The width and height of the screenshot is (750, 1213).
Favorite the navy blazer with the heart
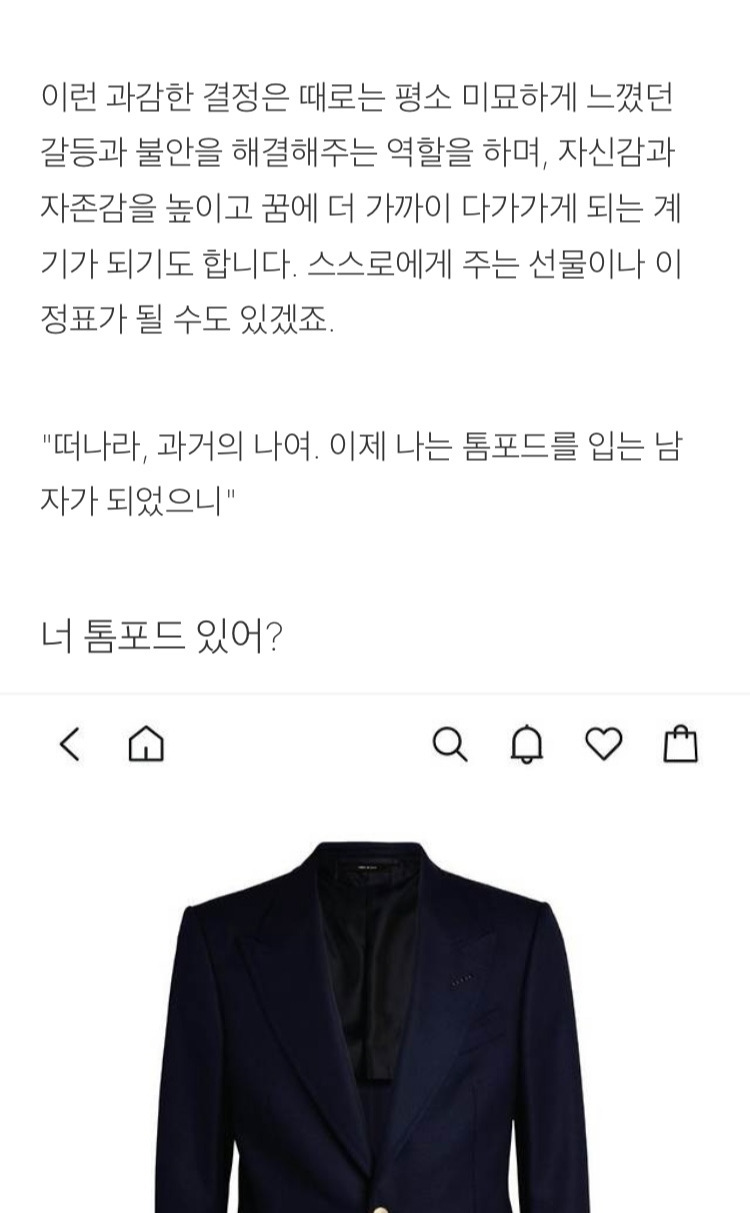coord(603,744)
